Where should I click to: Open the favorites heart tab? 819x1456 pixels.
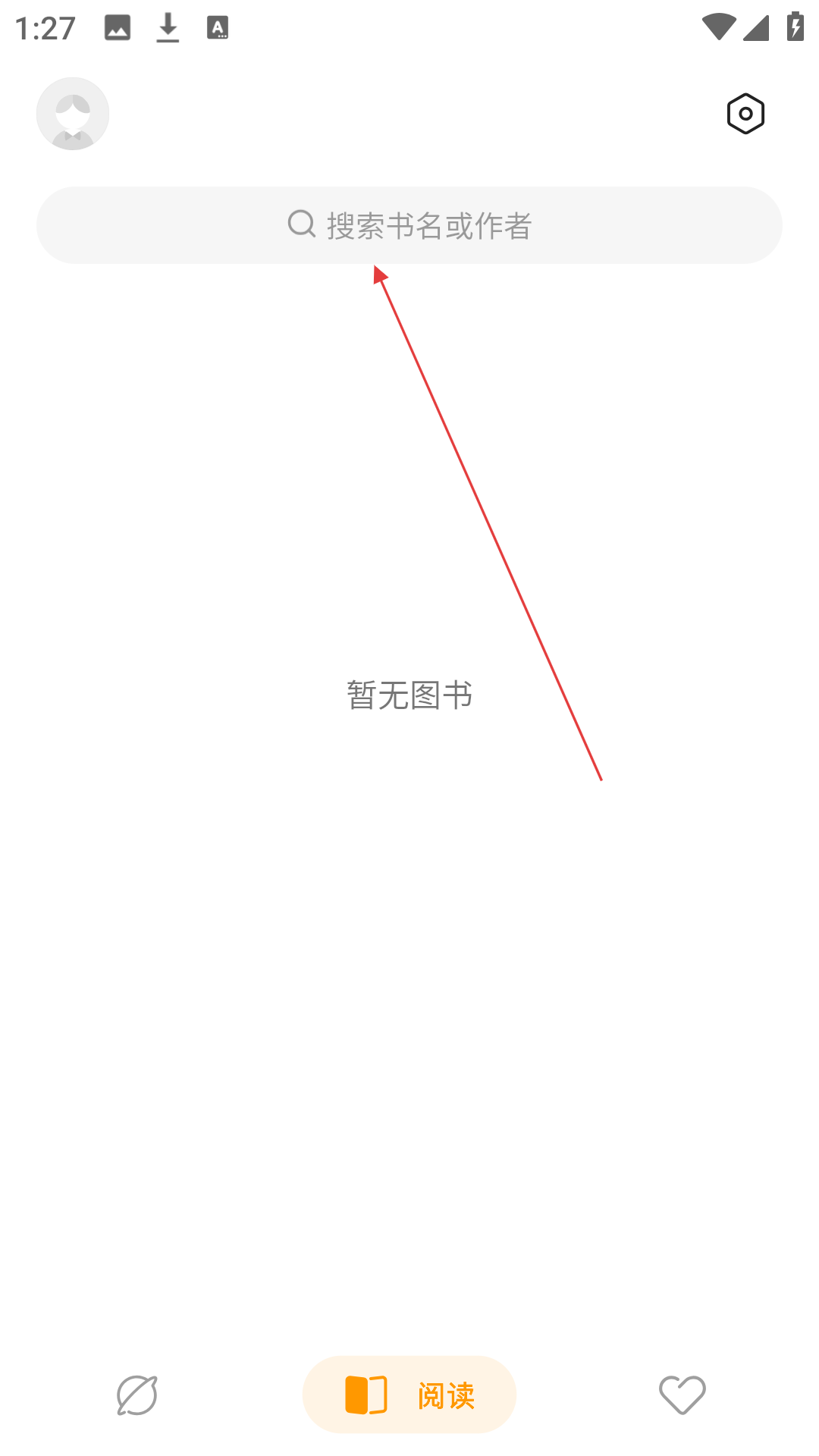(682, 1395)
